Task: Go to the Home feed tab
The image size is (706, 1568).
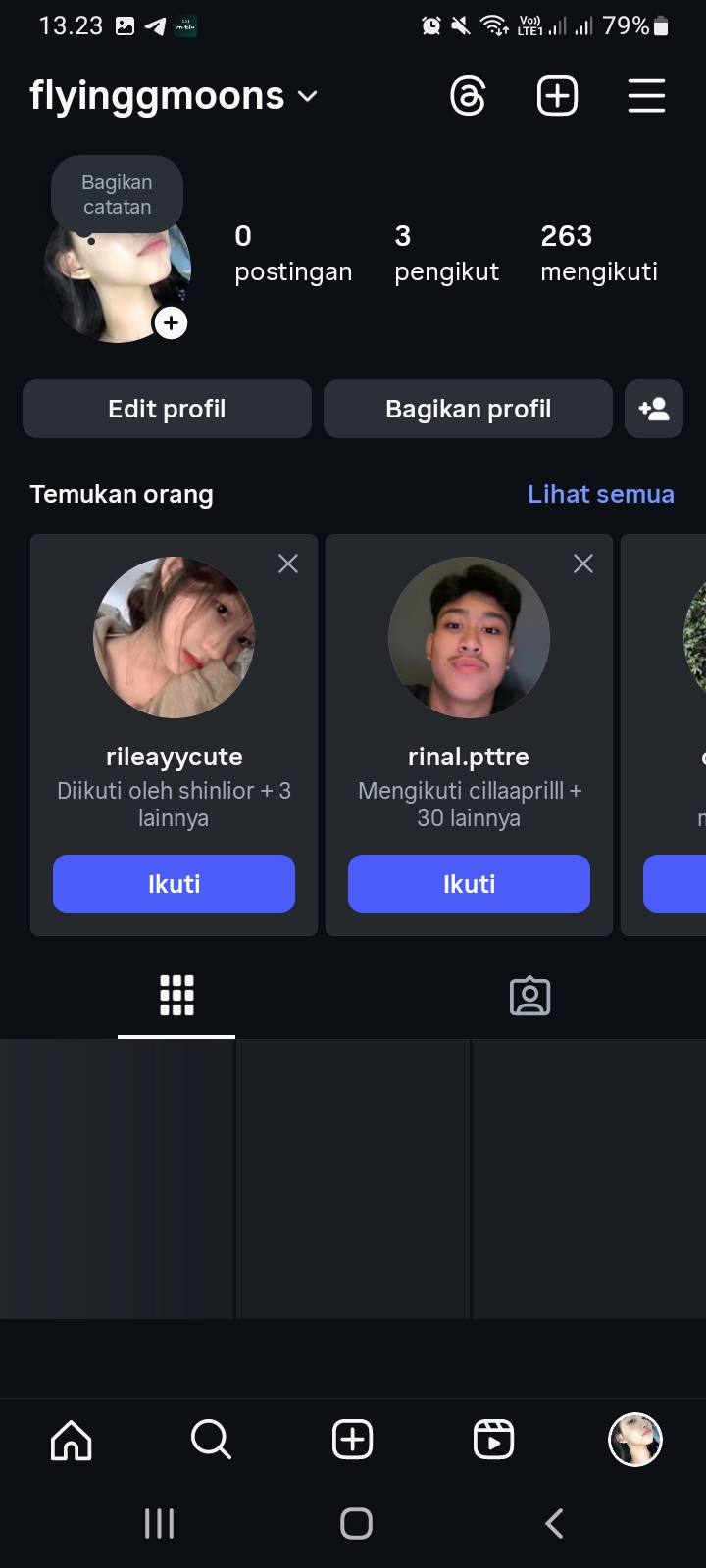Action: pos(71,1440)
